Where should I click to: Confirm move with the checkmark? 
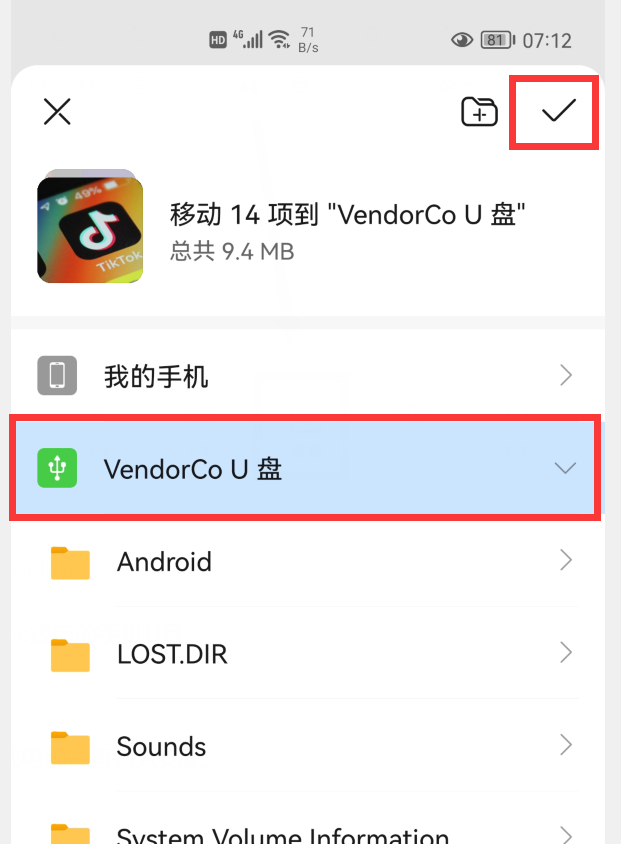[x=558, y=111]
